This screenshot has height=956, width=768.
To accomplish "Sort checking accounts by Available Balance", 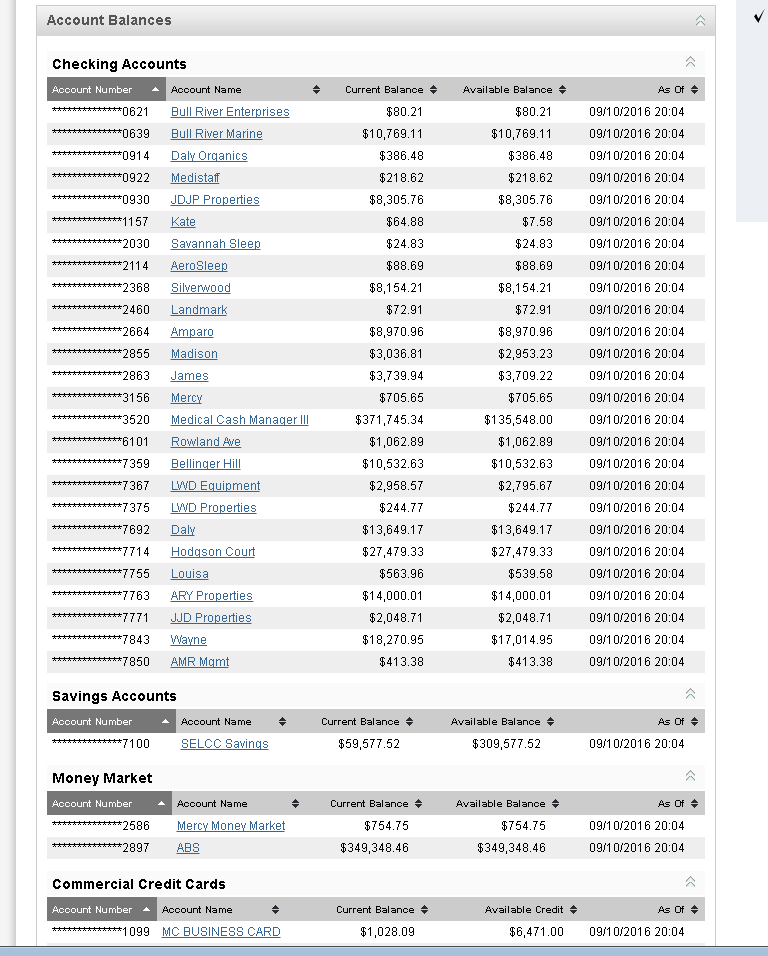I will click(514, 90).
